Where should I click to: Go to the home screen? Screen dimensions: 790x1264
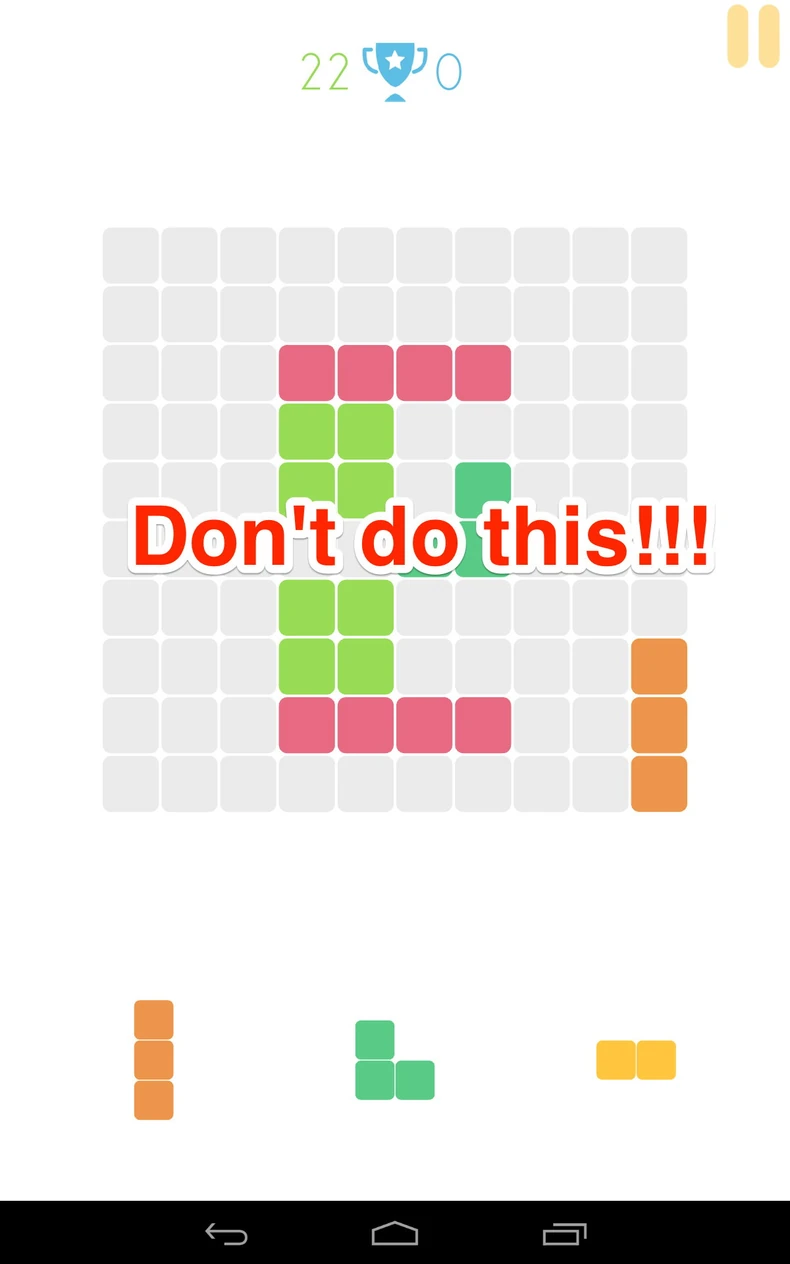coord(394,1234)
